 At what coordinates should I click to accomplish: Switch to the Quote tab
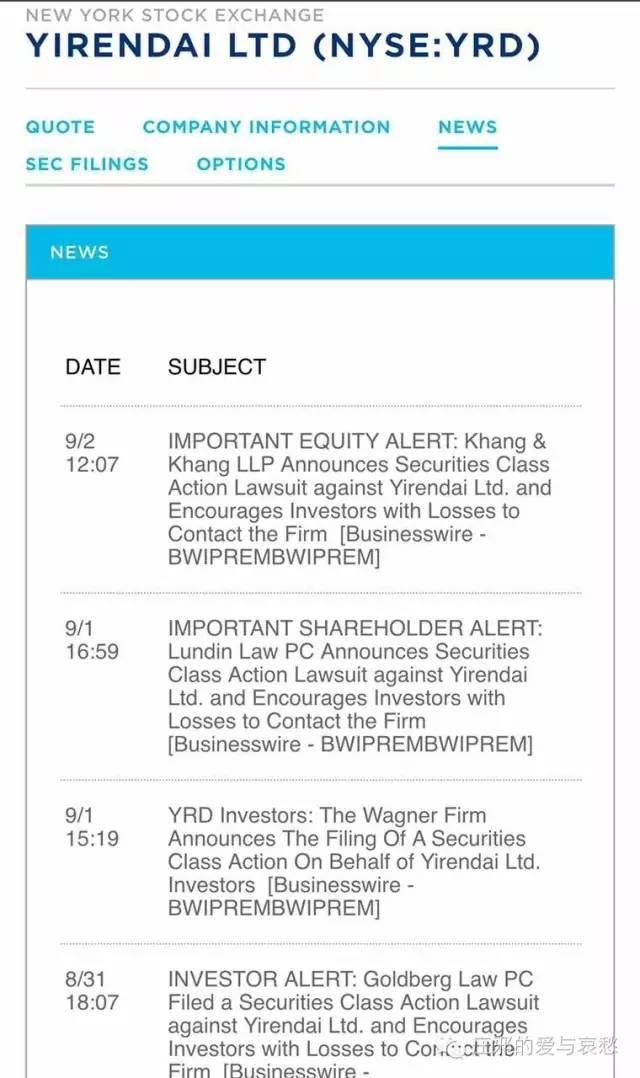point(60,127)
